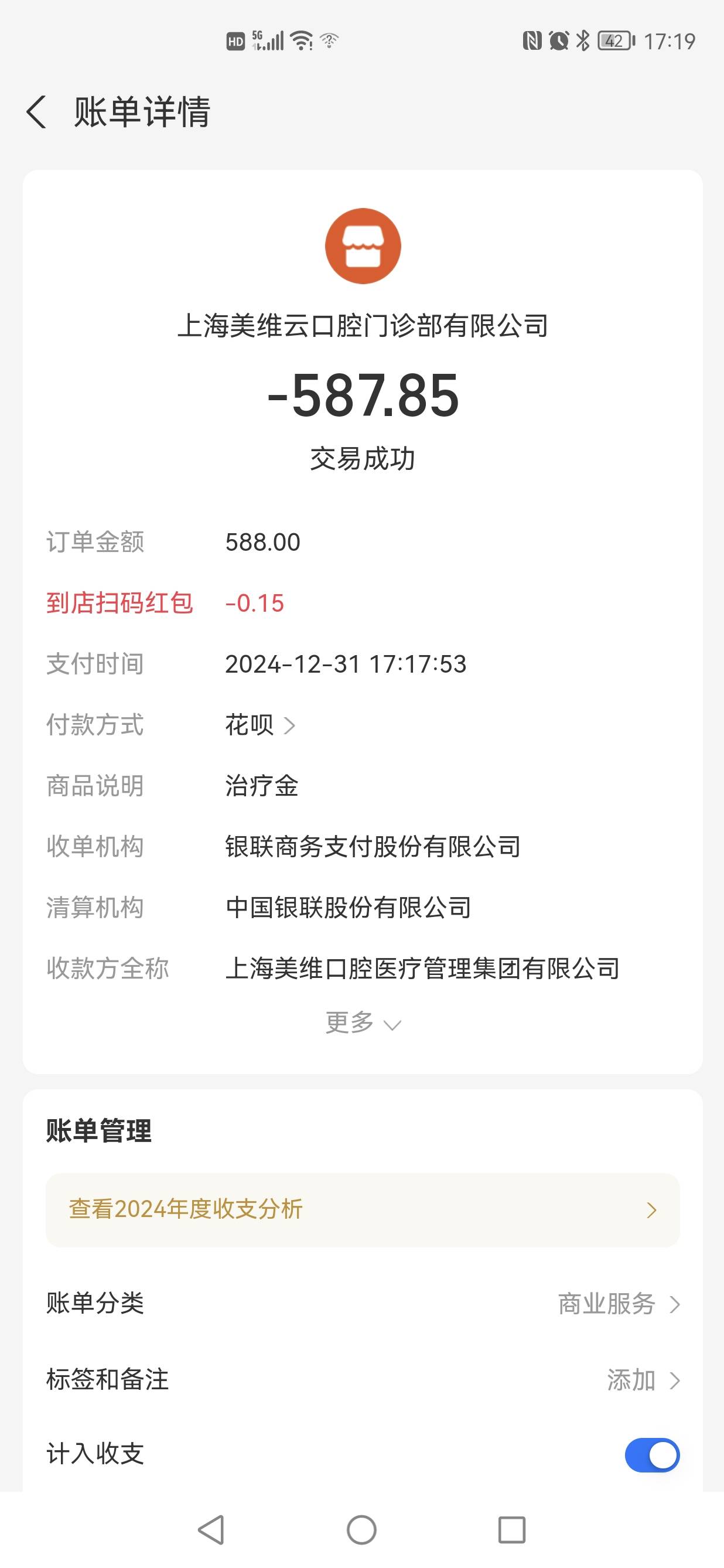Open the 花呗 payment method details
724x1568 pixels.
[x=261, y=725]
